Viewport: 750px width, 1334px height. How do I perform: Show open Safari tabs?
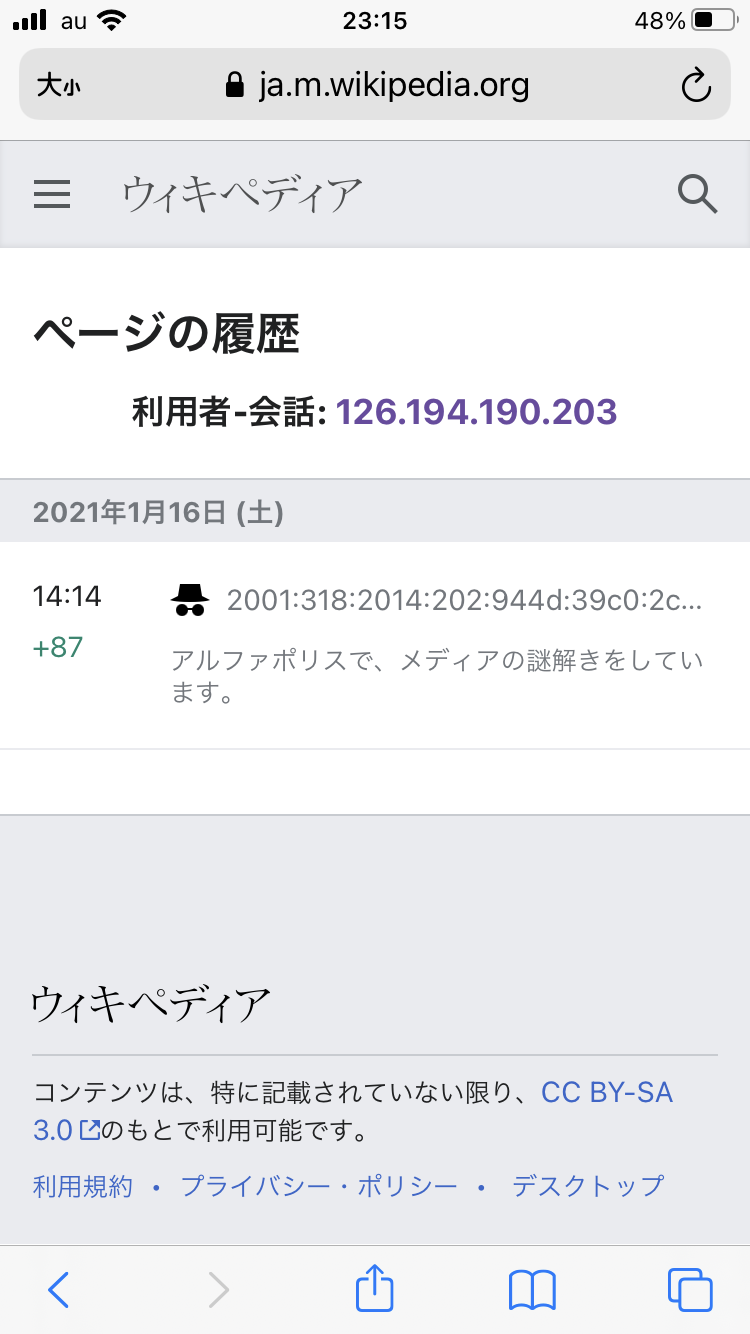coord(690,1290)
